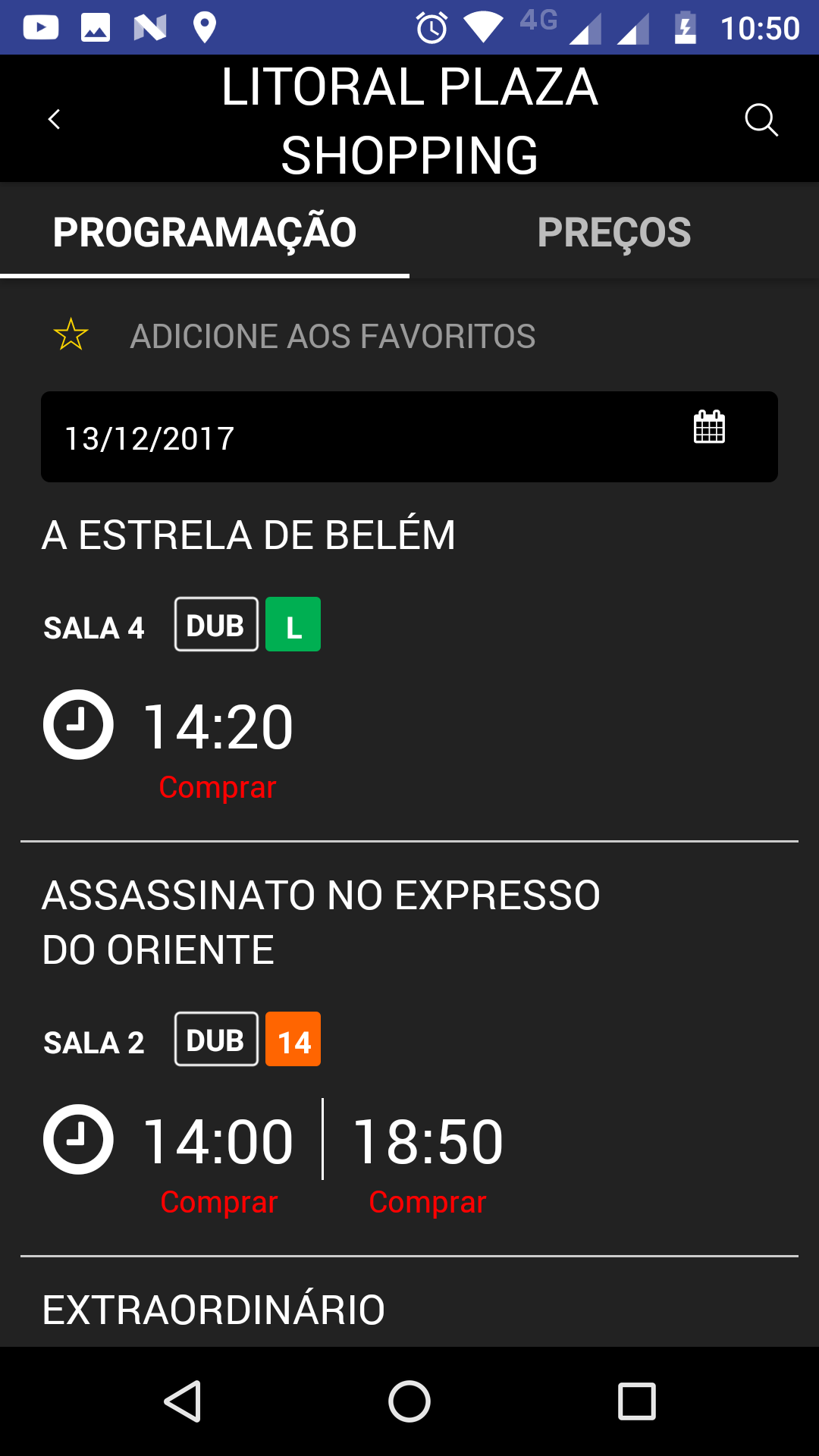Add cinema to favorites with star
Image resolution: width=819 pixels, height=1456 pixels.
[71, 335]
